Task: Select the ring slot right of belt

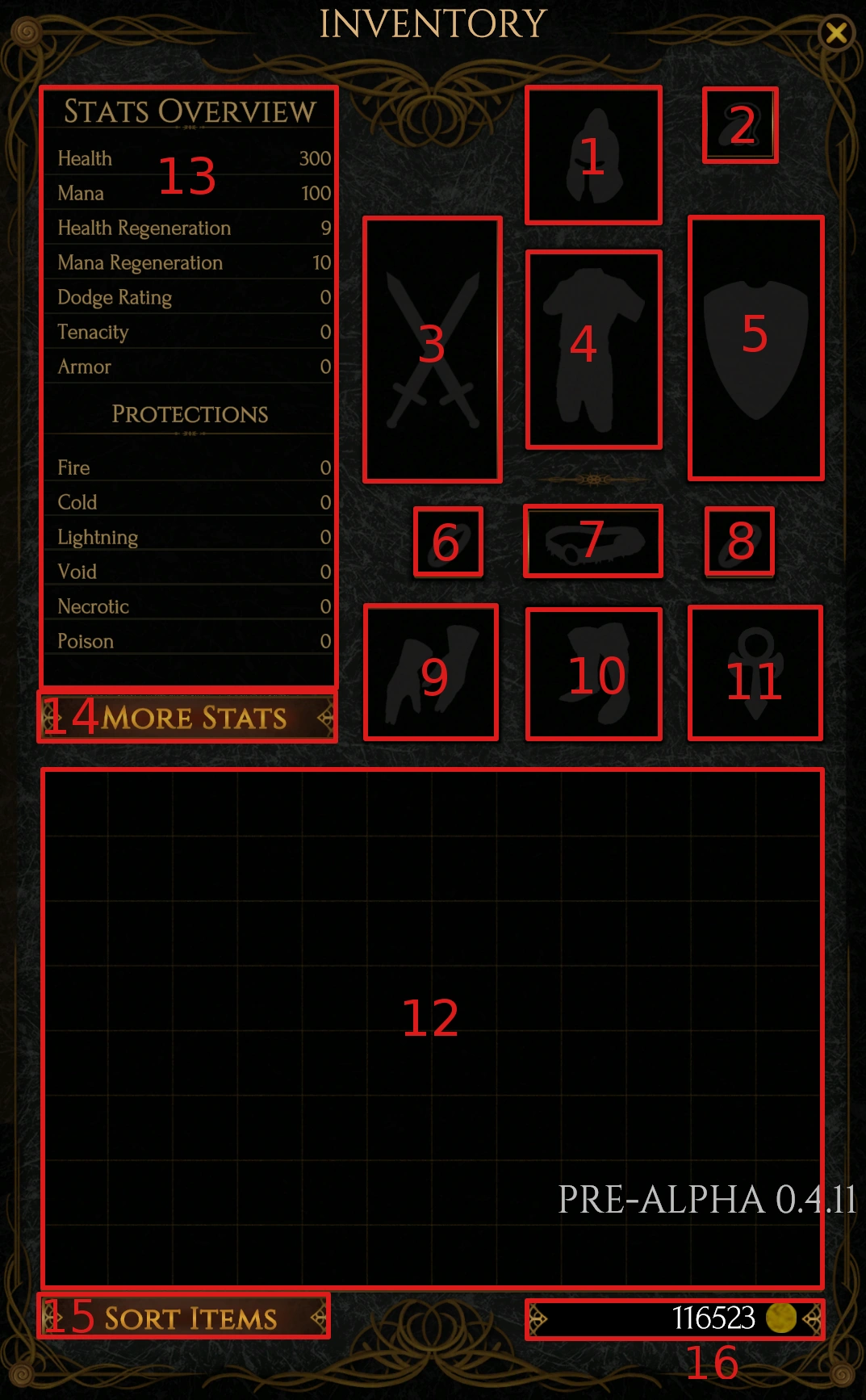Action: (739, 541)
